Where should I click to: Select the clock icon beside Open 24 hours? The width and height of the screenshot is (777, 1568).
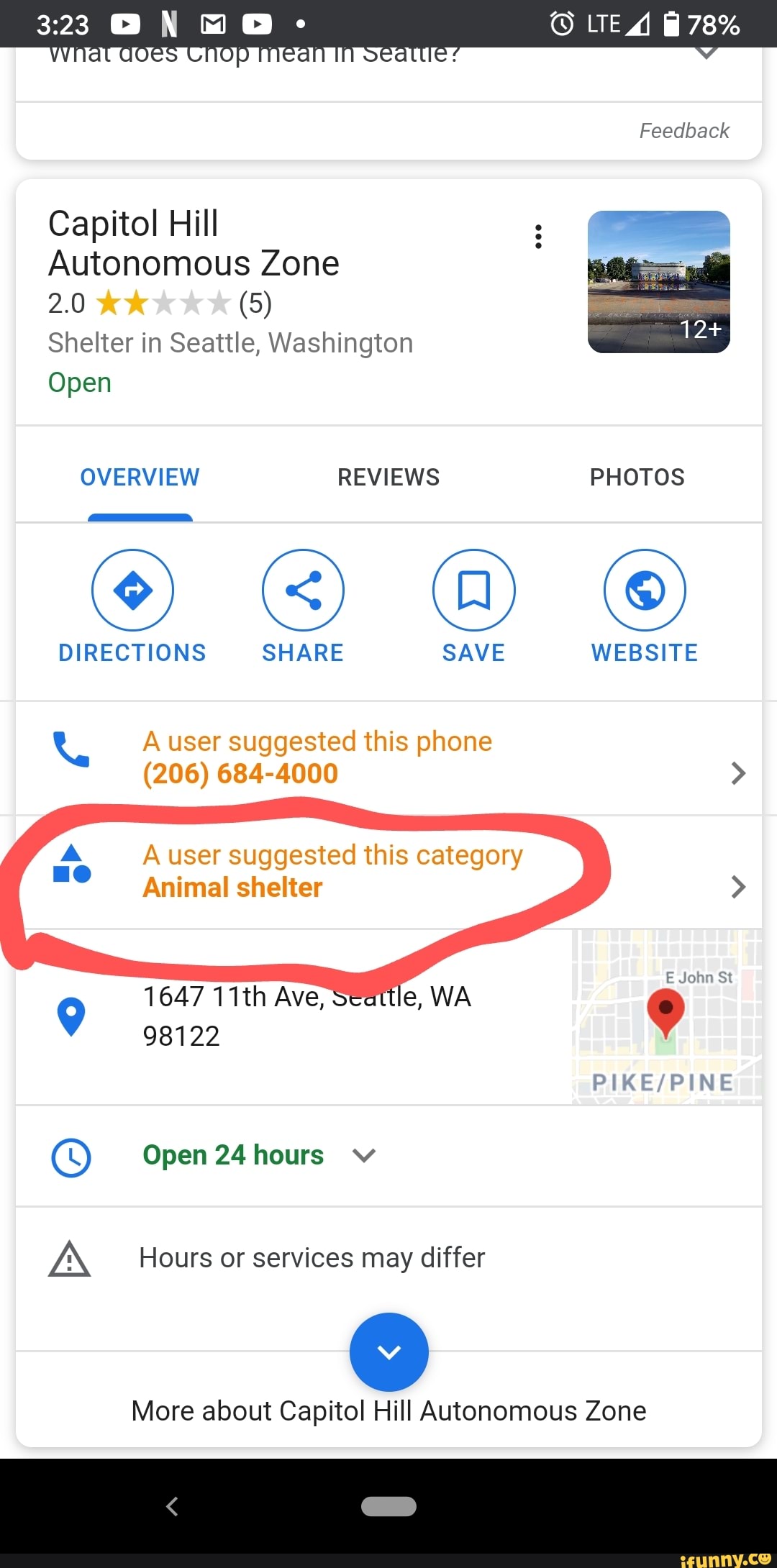pyautogui.click(x=71, y=1157)
